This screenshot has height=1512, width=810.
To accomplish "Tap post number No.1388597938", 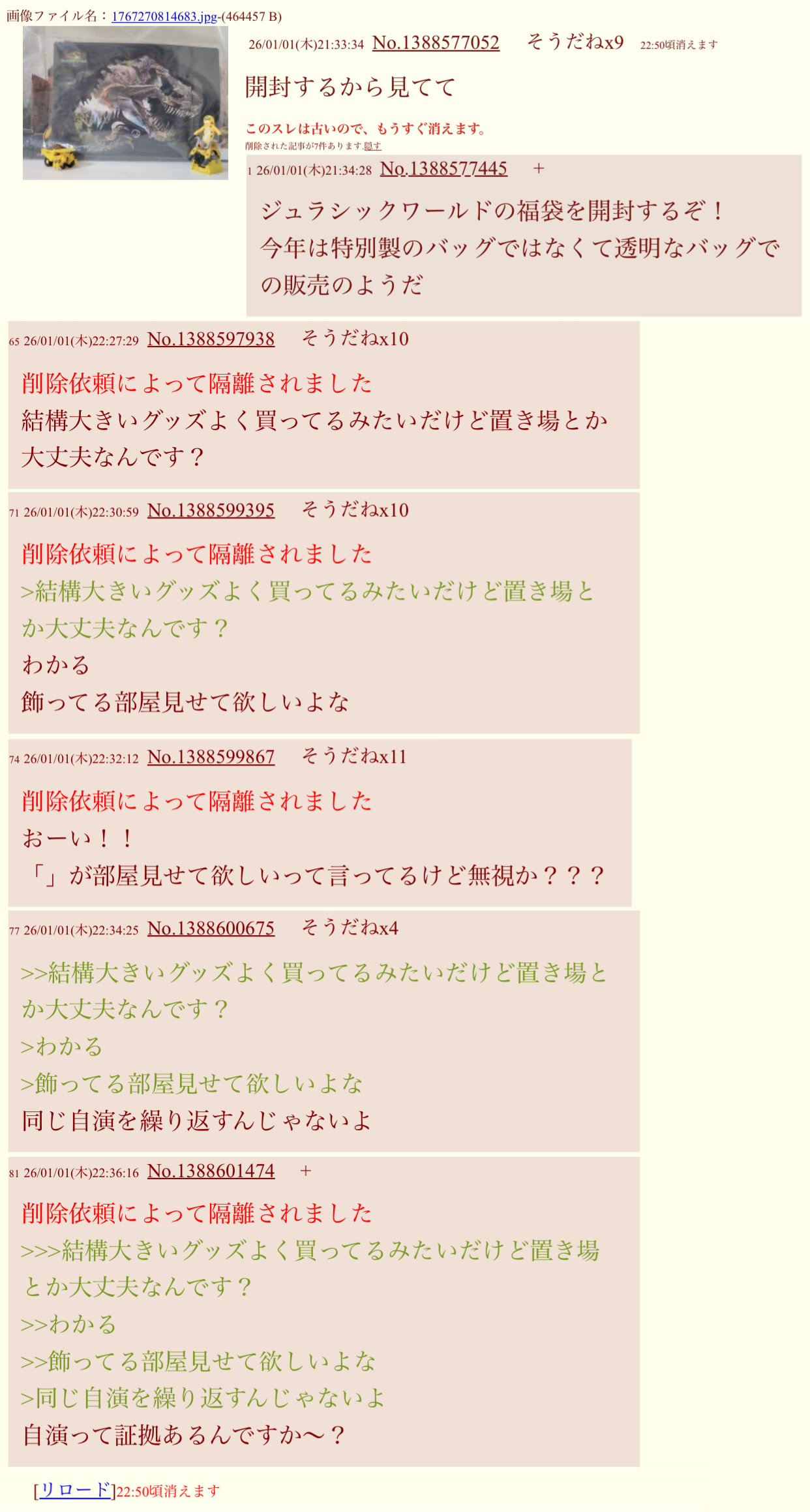I will click(211, 339).
